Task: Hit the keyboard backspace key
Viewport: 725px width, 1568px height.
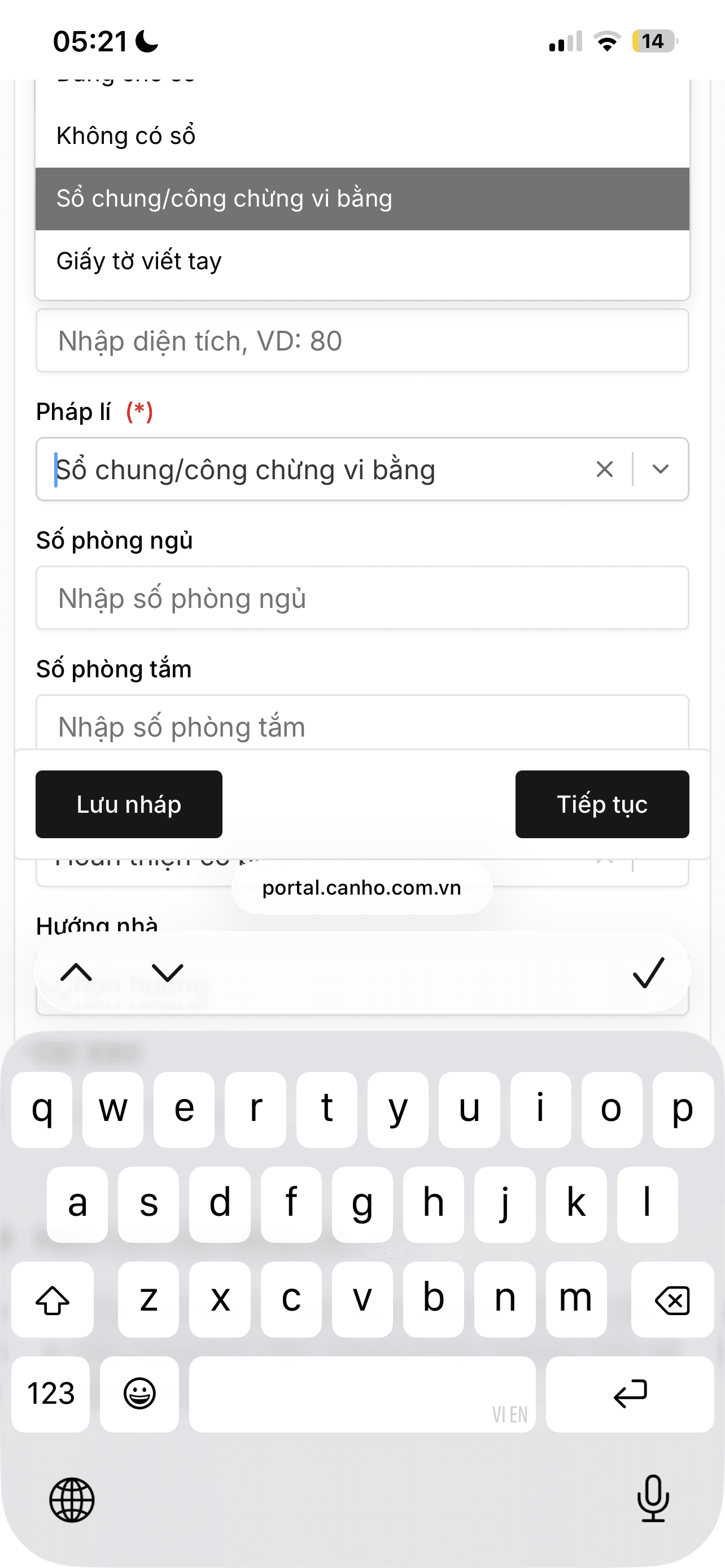Action: click(x=672, y=1299)
